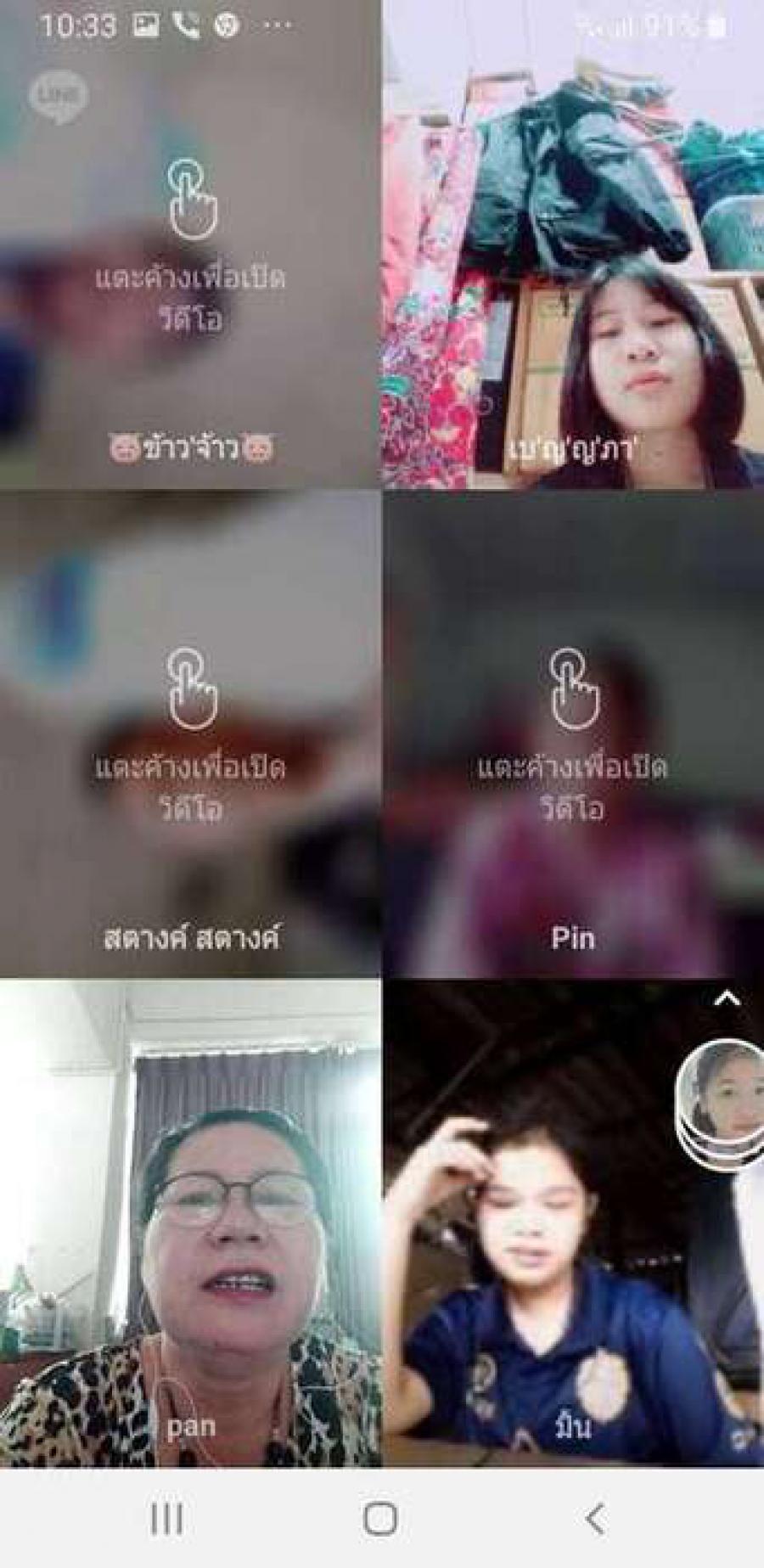This screenshot has width=764, height=1568.
Task: Open video tile of ข้าว'จ้าว
Action: point(190,246)
